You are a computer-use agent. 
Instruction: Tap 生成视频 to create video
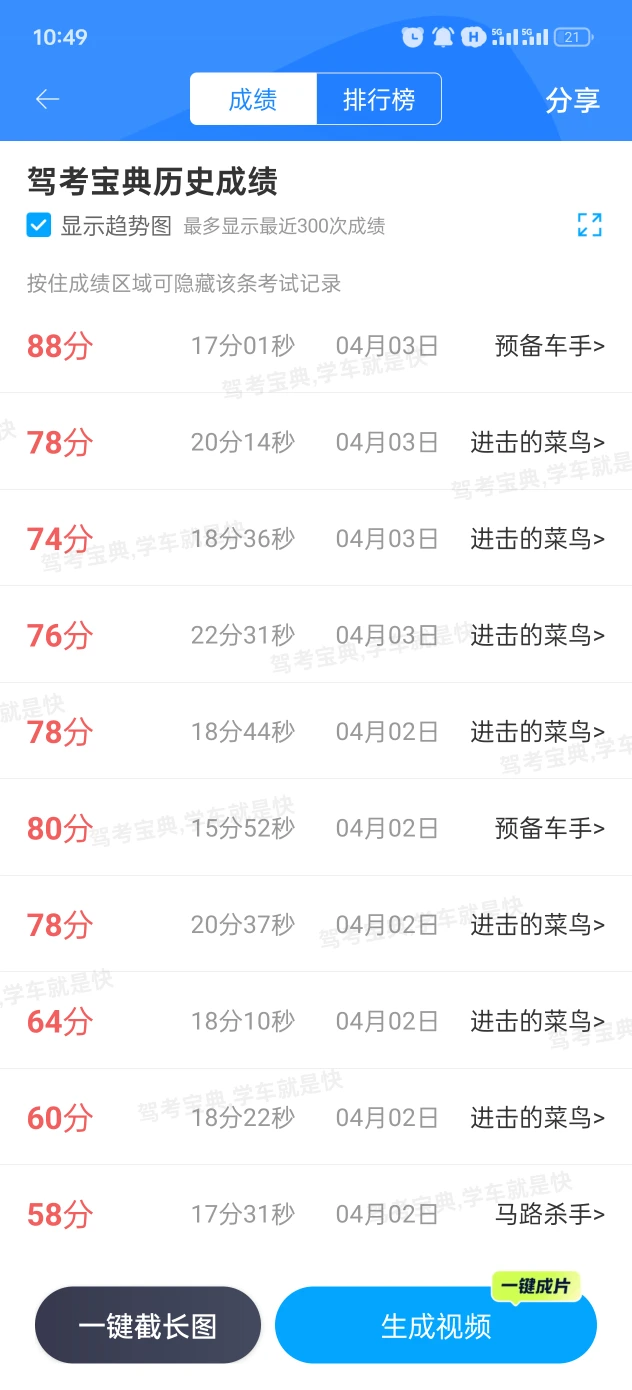(436, 1325)
